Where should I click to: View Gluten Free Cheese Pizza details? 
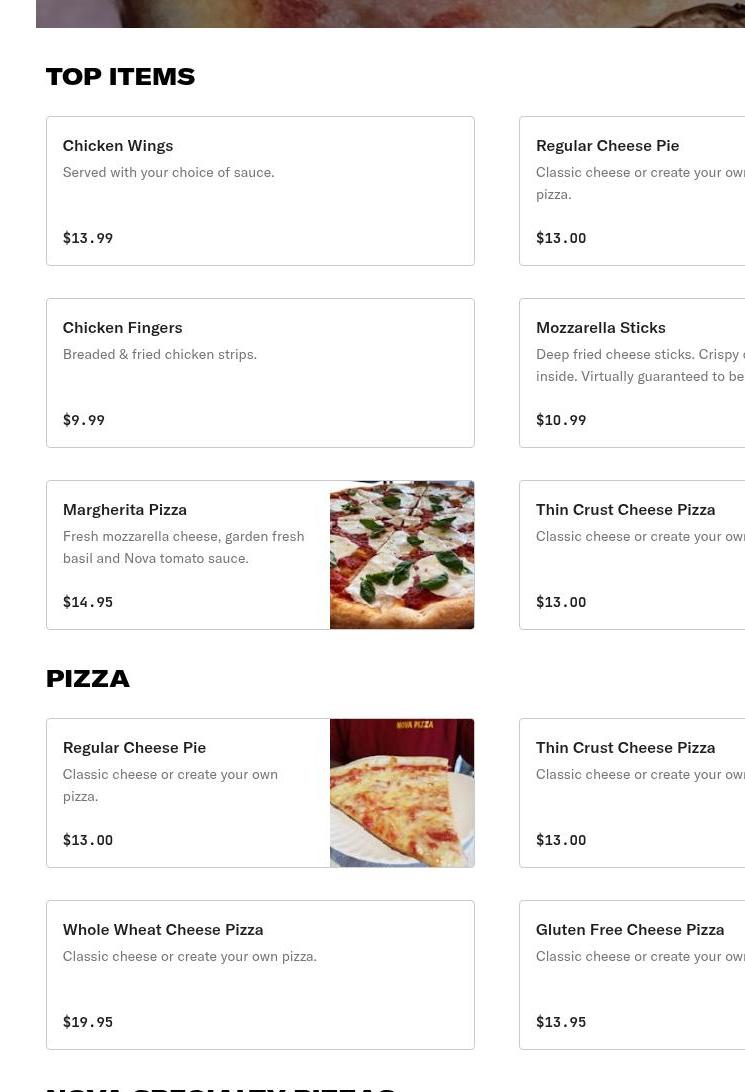point(632,975)
